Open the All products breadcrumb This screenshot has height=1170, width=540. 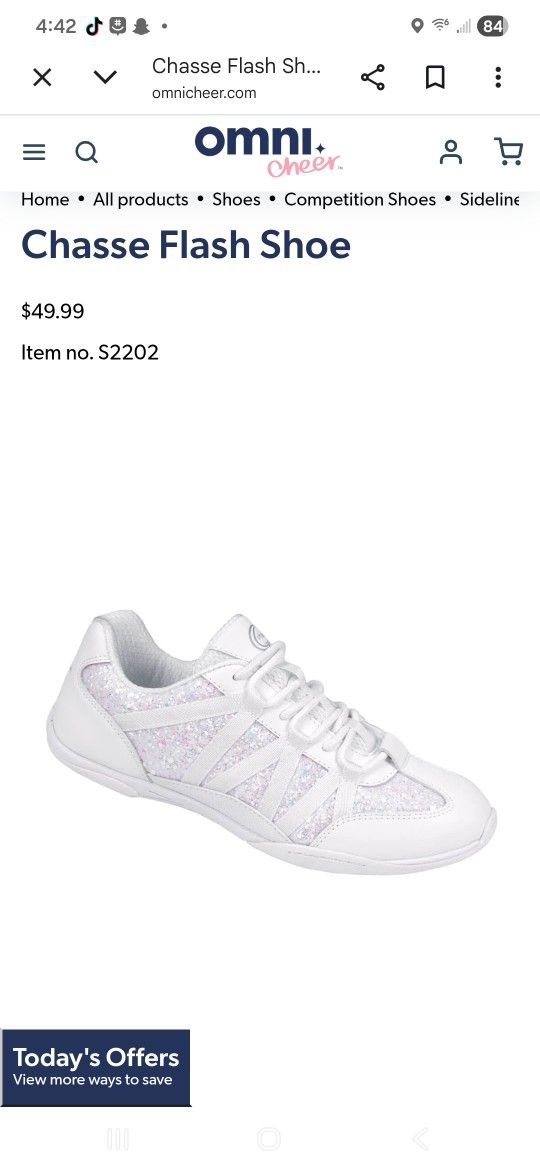[x=141, y=199]
